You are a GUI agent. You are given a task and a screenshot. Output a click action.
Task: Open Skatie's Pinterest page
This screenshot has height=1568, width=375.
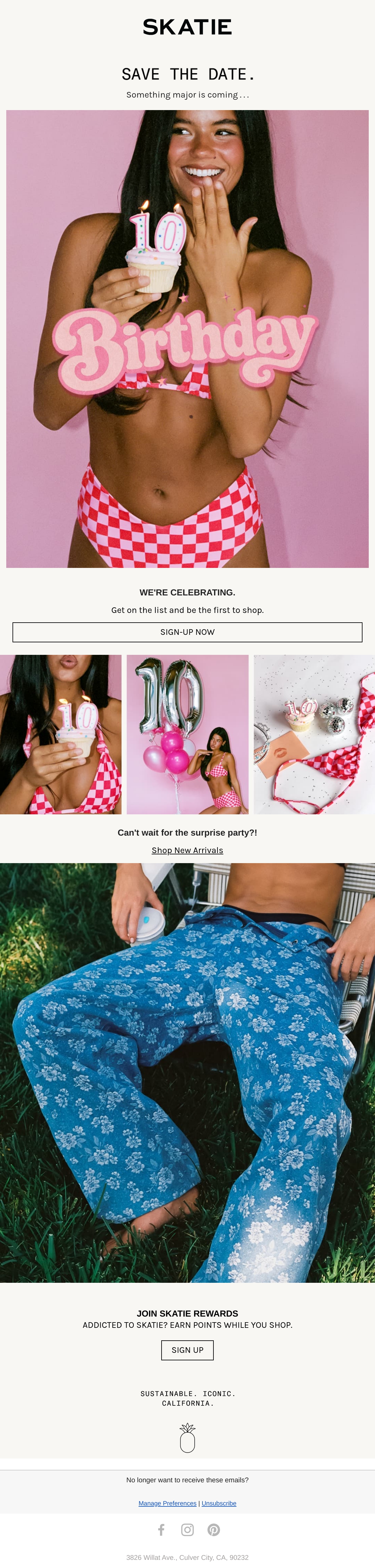[213, 1530]
